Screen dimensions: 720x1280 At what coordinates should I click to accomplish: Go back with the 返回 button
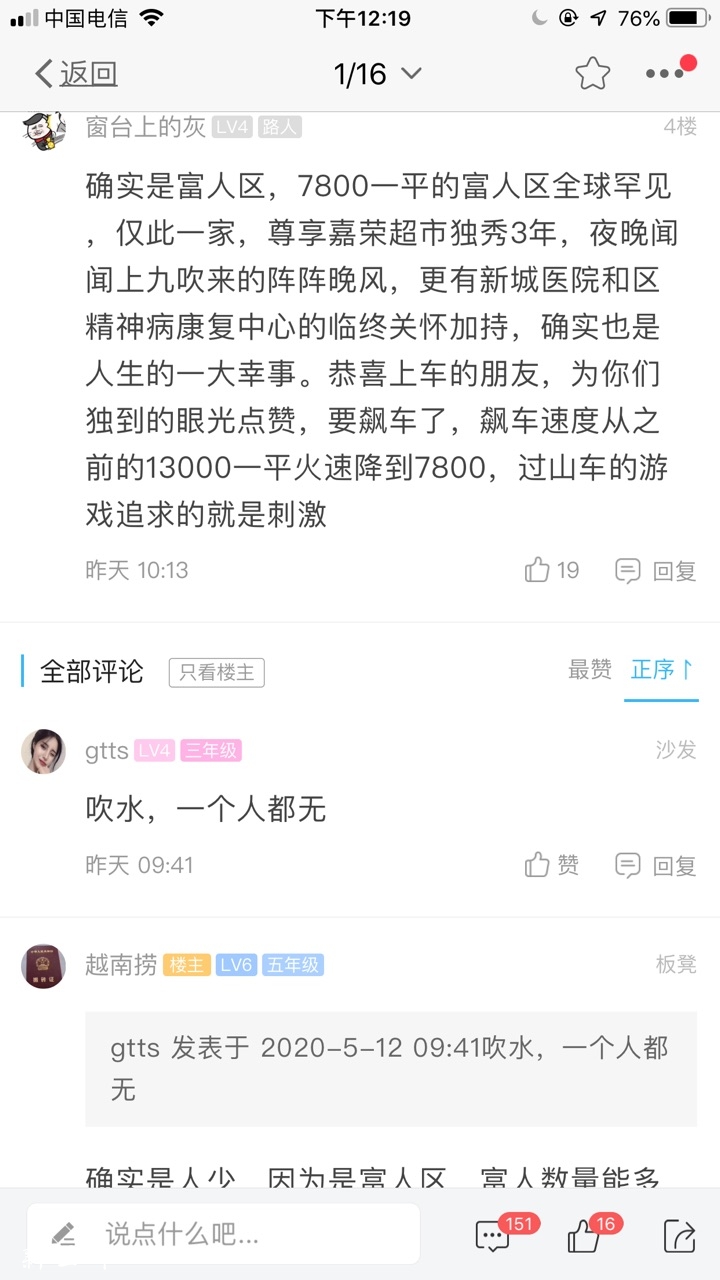tap(76, 73)
